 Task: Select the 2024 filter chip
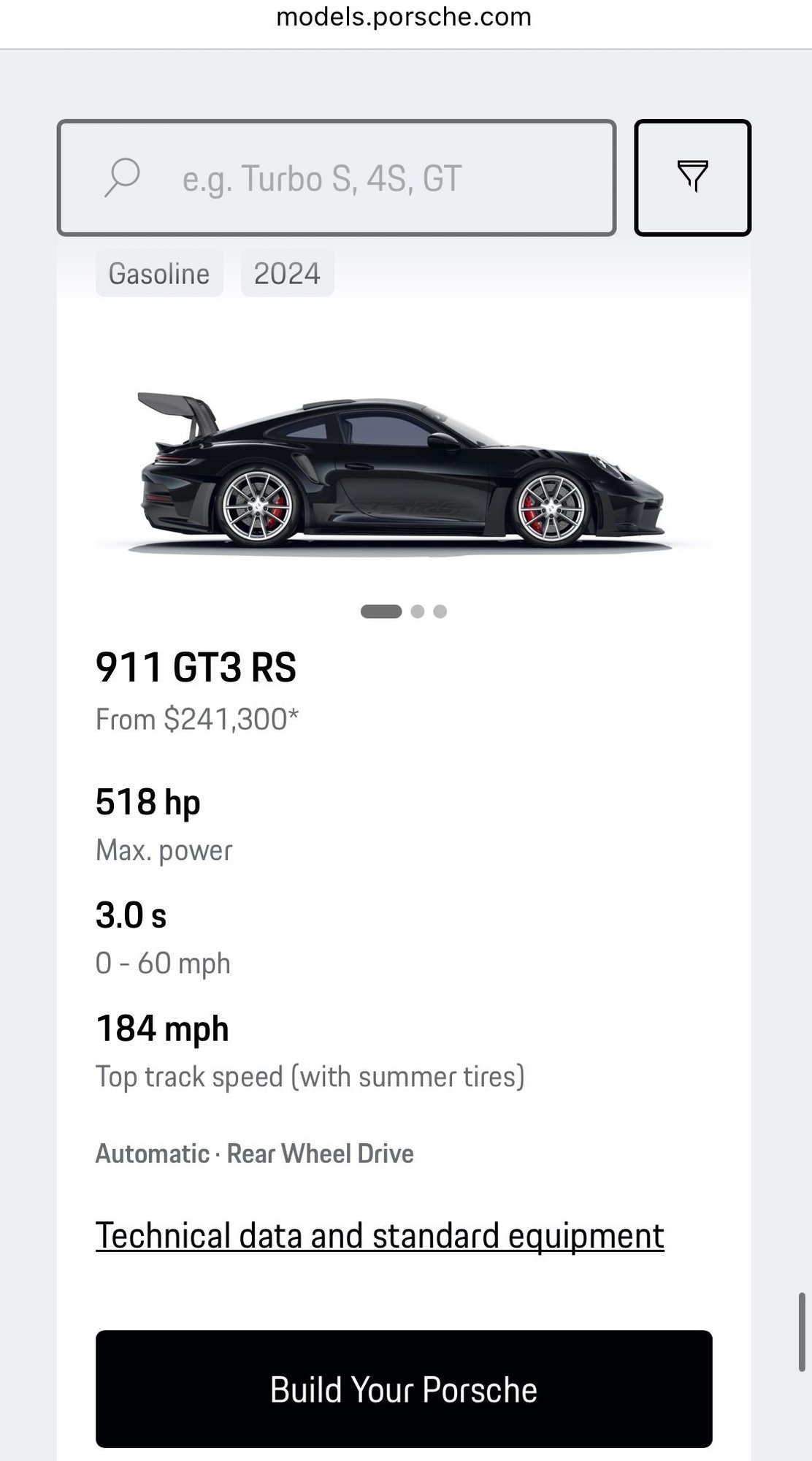click(287, 274)
